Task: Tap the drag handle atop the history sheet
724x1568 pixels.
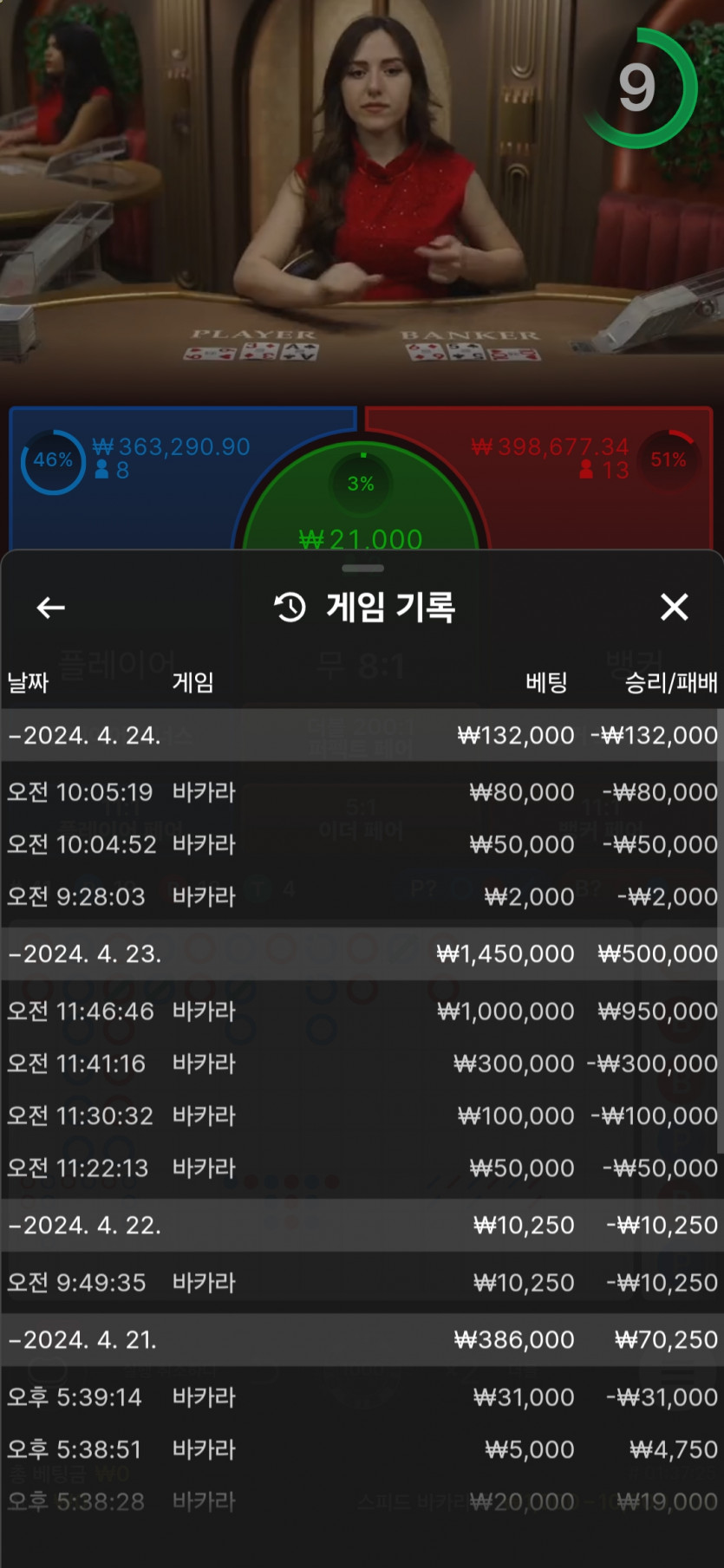Action: (x=362, y=569)
